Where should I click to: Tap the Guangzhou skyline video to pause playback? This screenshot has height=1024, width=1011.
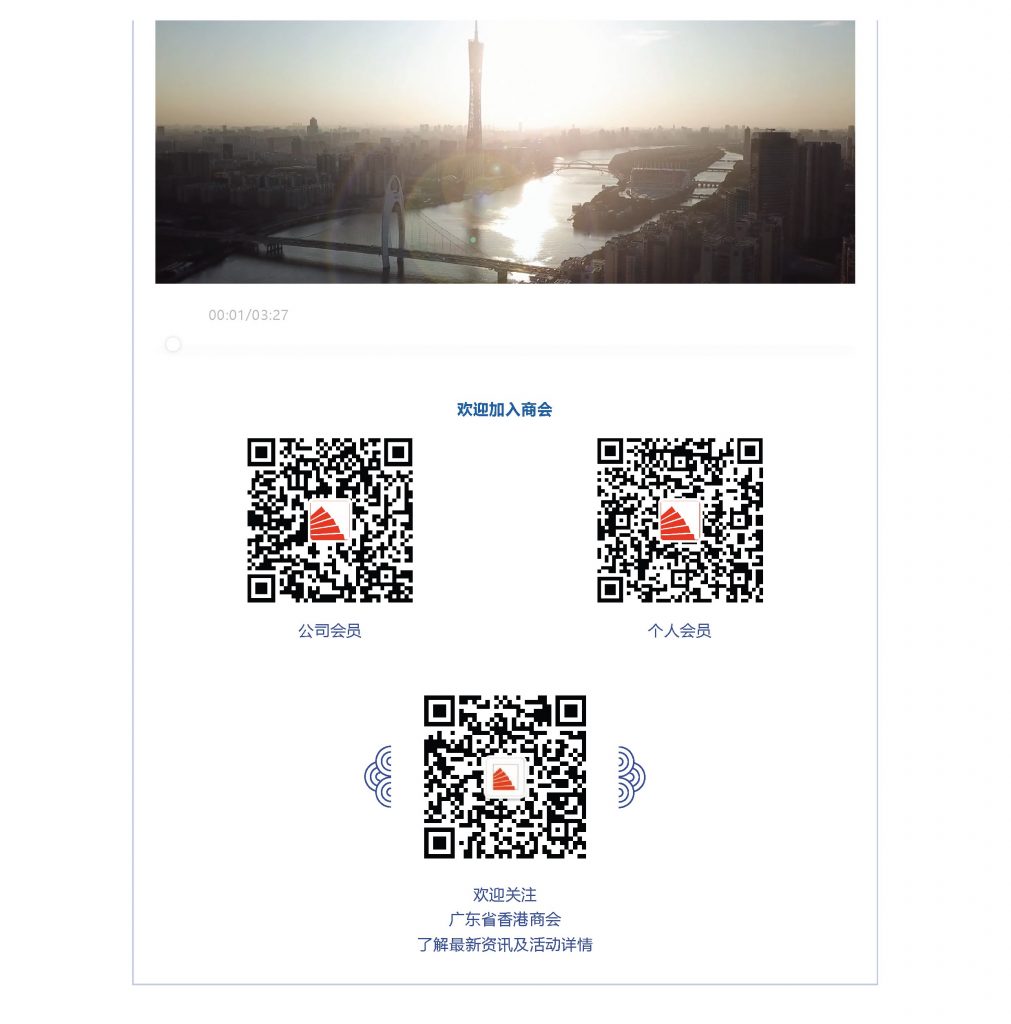[x=505, y=152]
